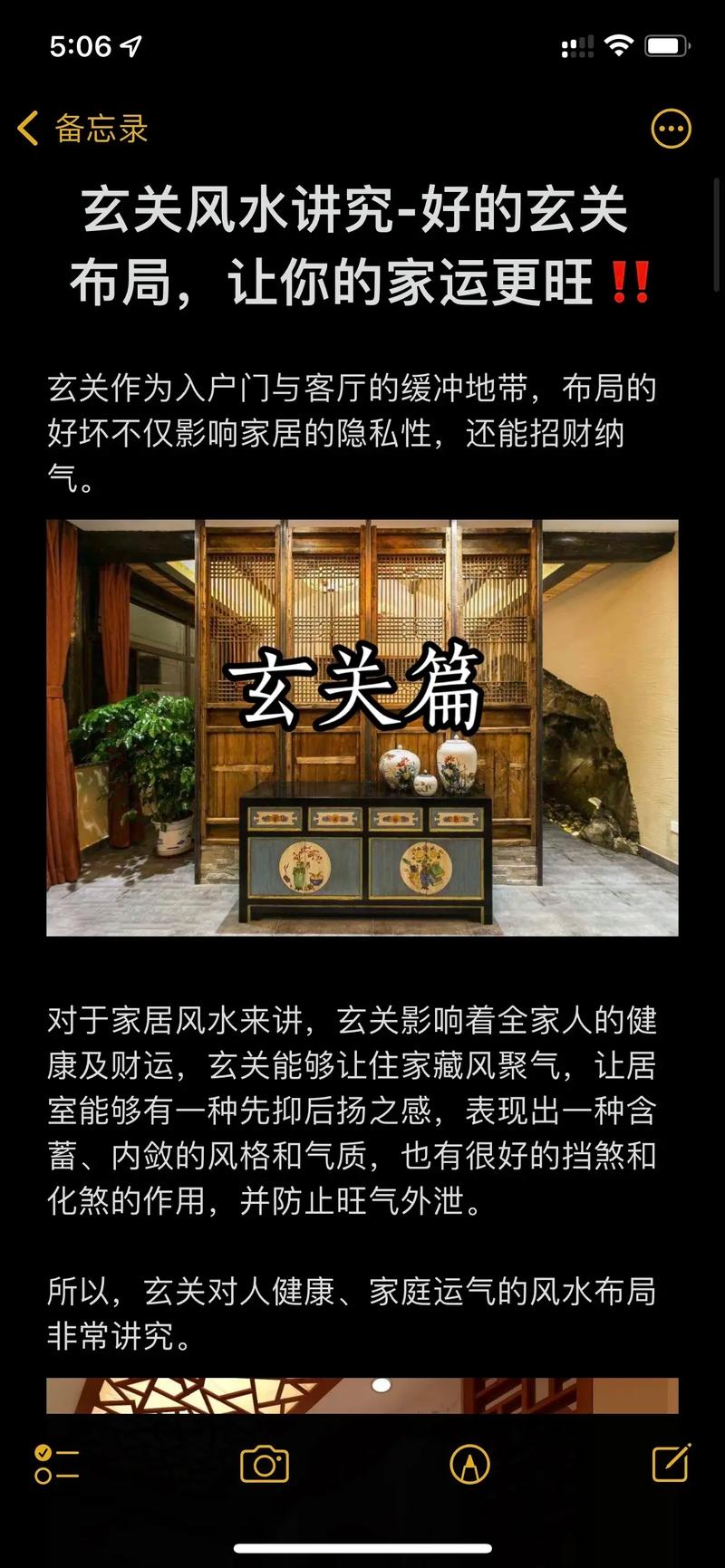Add a checklist to the note
The image size is (725, 1568).
pyautogui.click(x=56, y=1464)
